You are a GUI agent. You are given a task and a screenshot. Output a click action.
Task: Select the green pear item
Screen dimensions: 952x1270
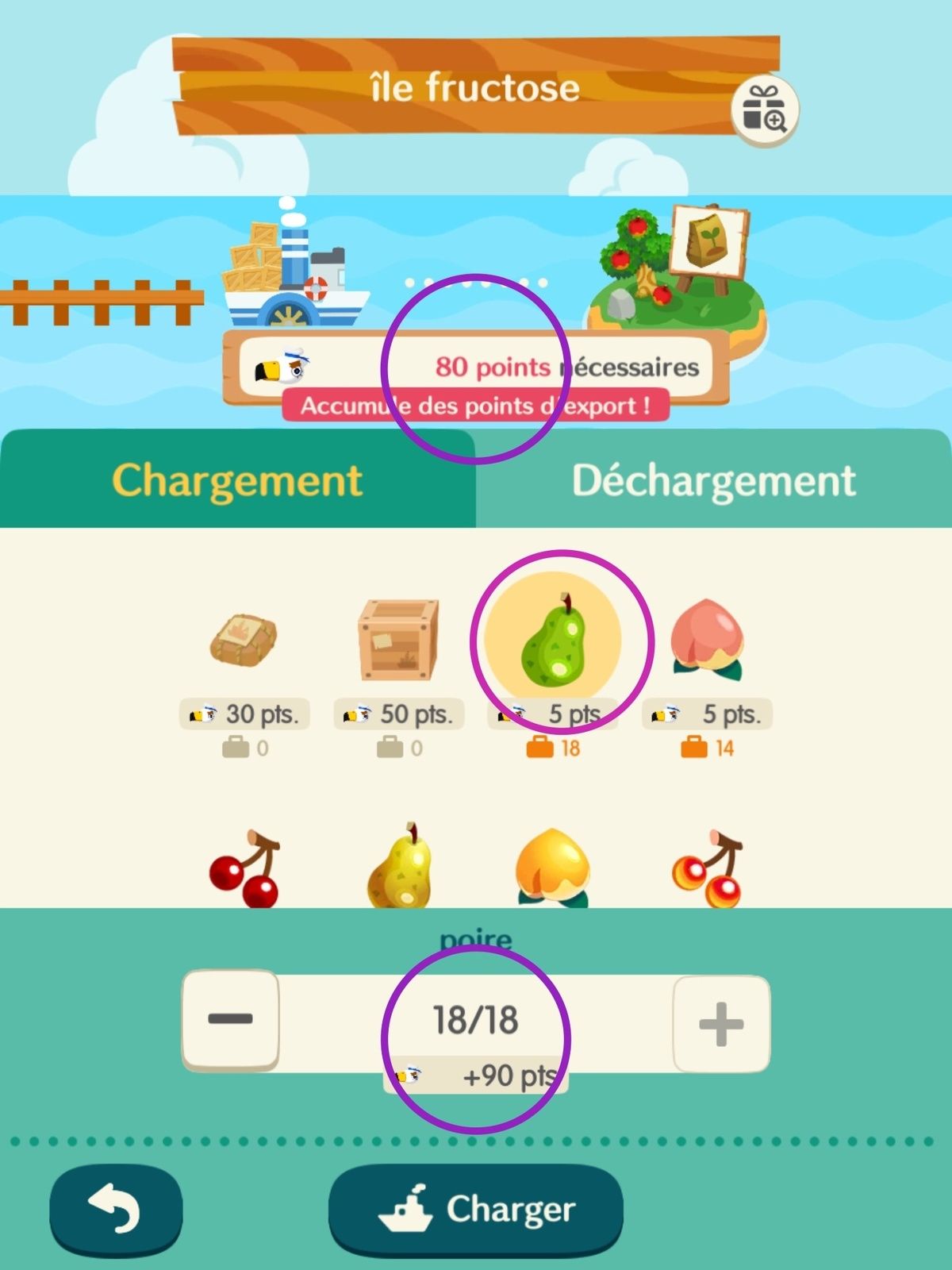point(553,640)
